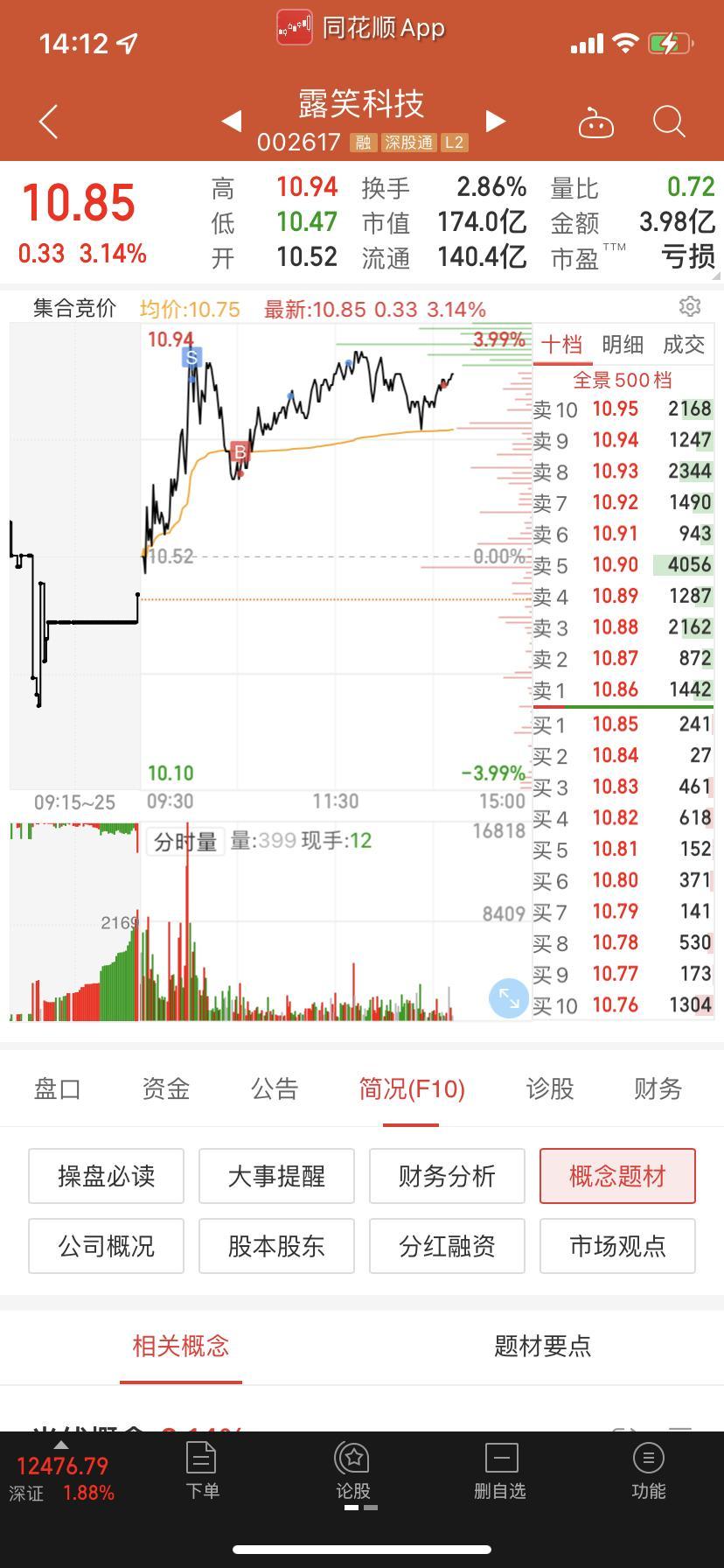Screen dimensions: 724x1568
Task: Tap 下单 to place an order
Action: pos(202,1472)
